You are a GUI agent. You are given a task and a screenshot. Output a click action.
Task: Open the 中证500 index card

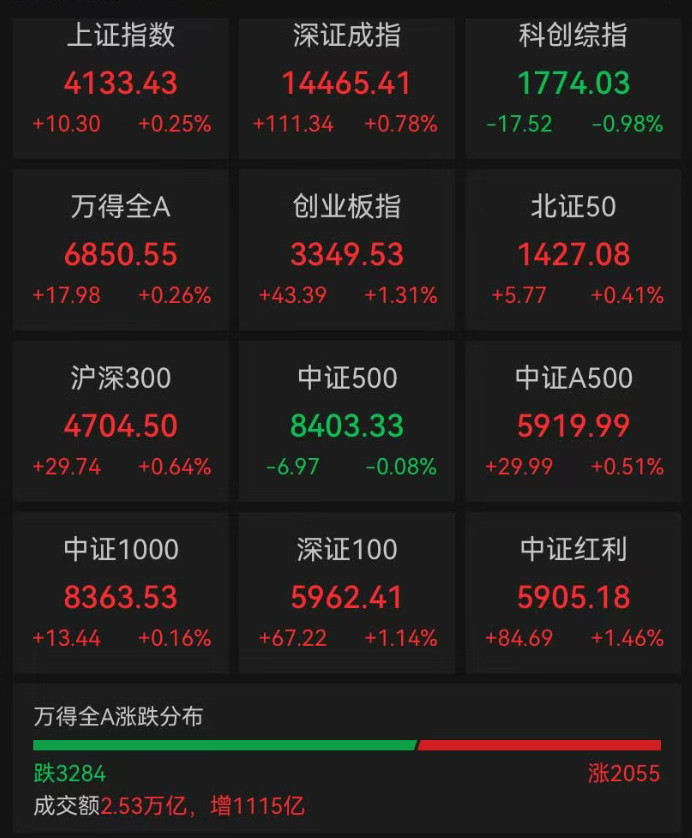click(x=346, y=424)
